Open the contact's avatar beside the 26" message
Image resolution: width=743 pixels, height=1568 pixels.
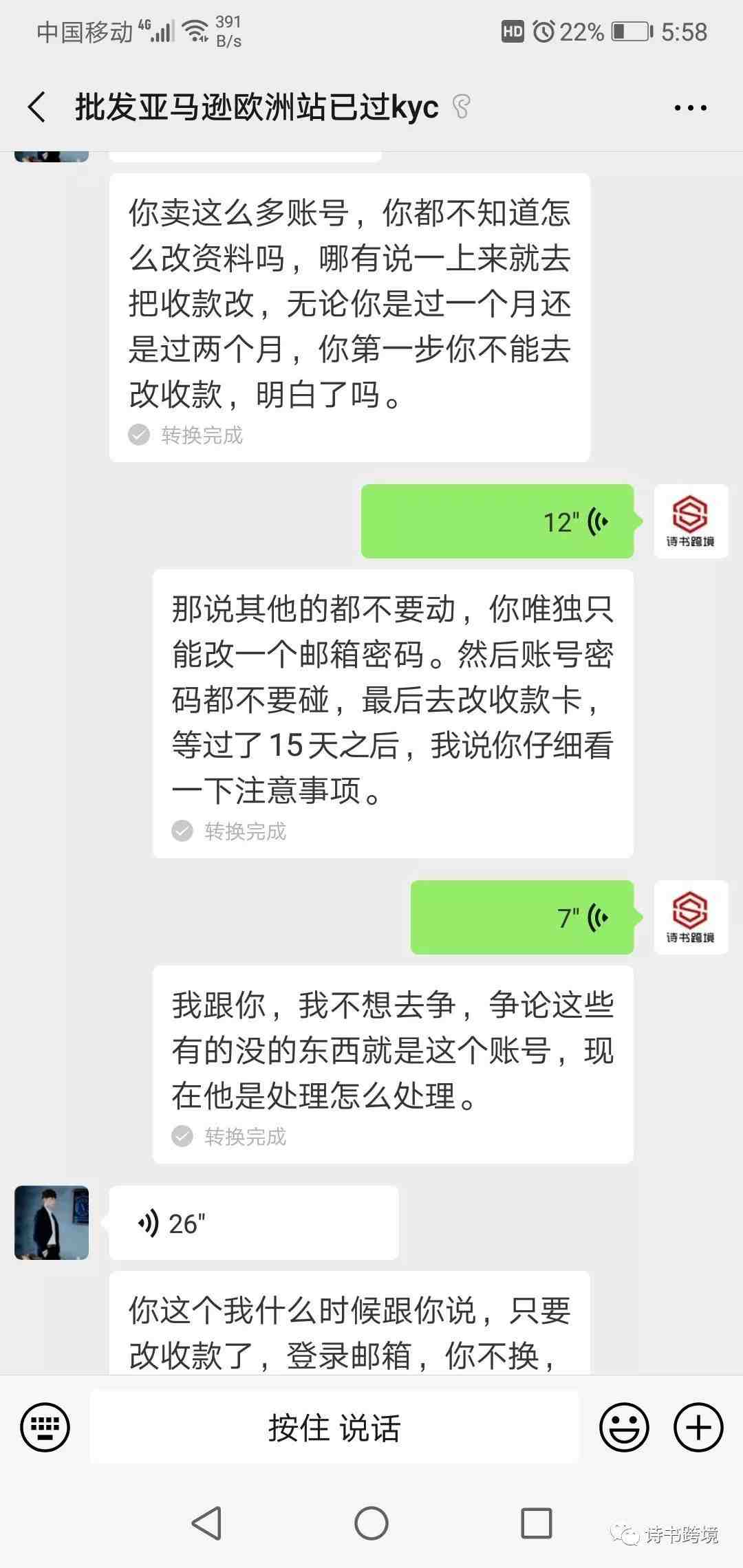coord(52,1223)
